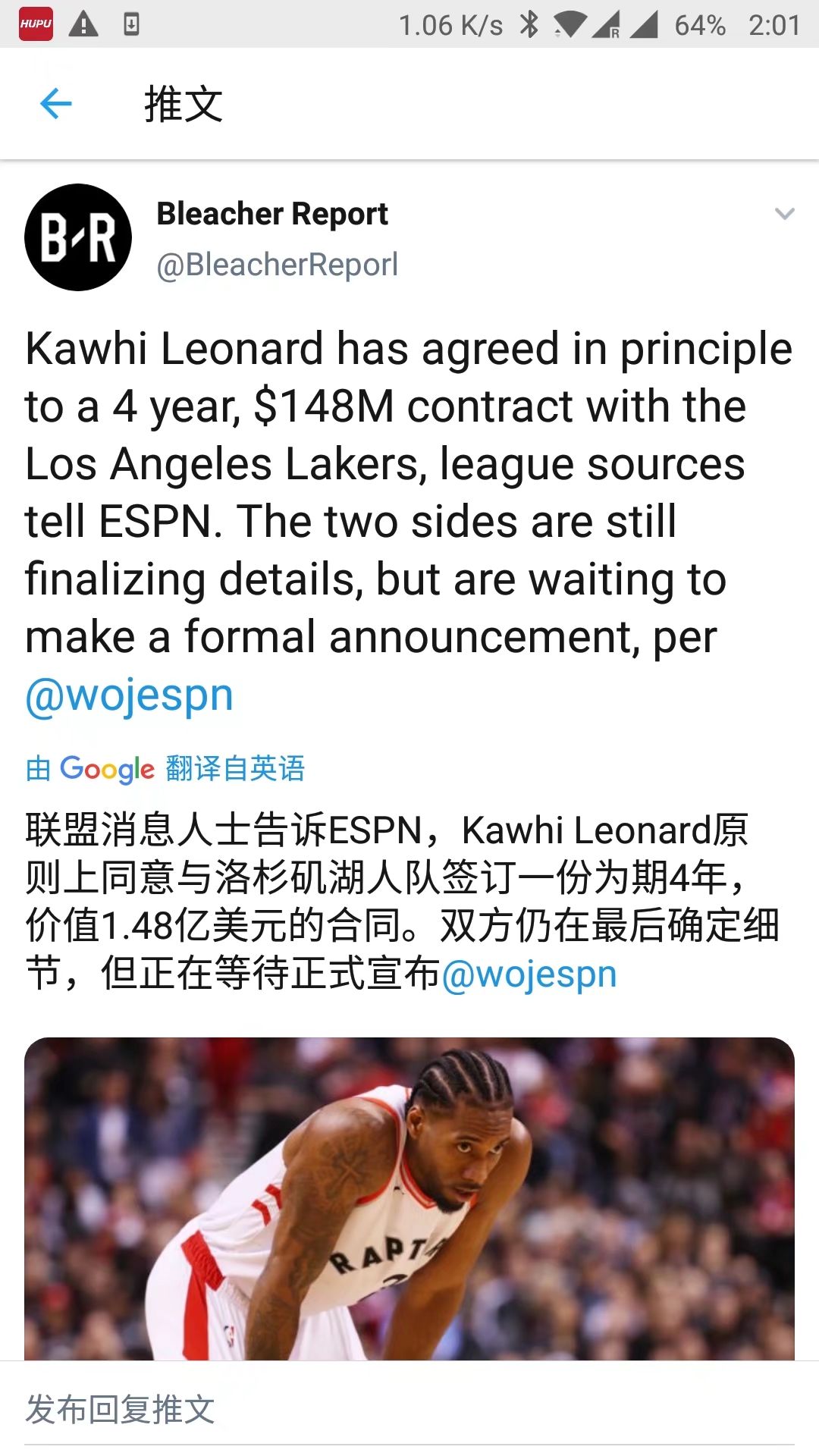
Task: View the Kawhi Leonard photo
Action: pyautogui.click(x=409, y=1198)
